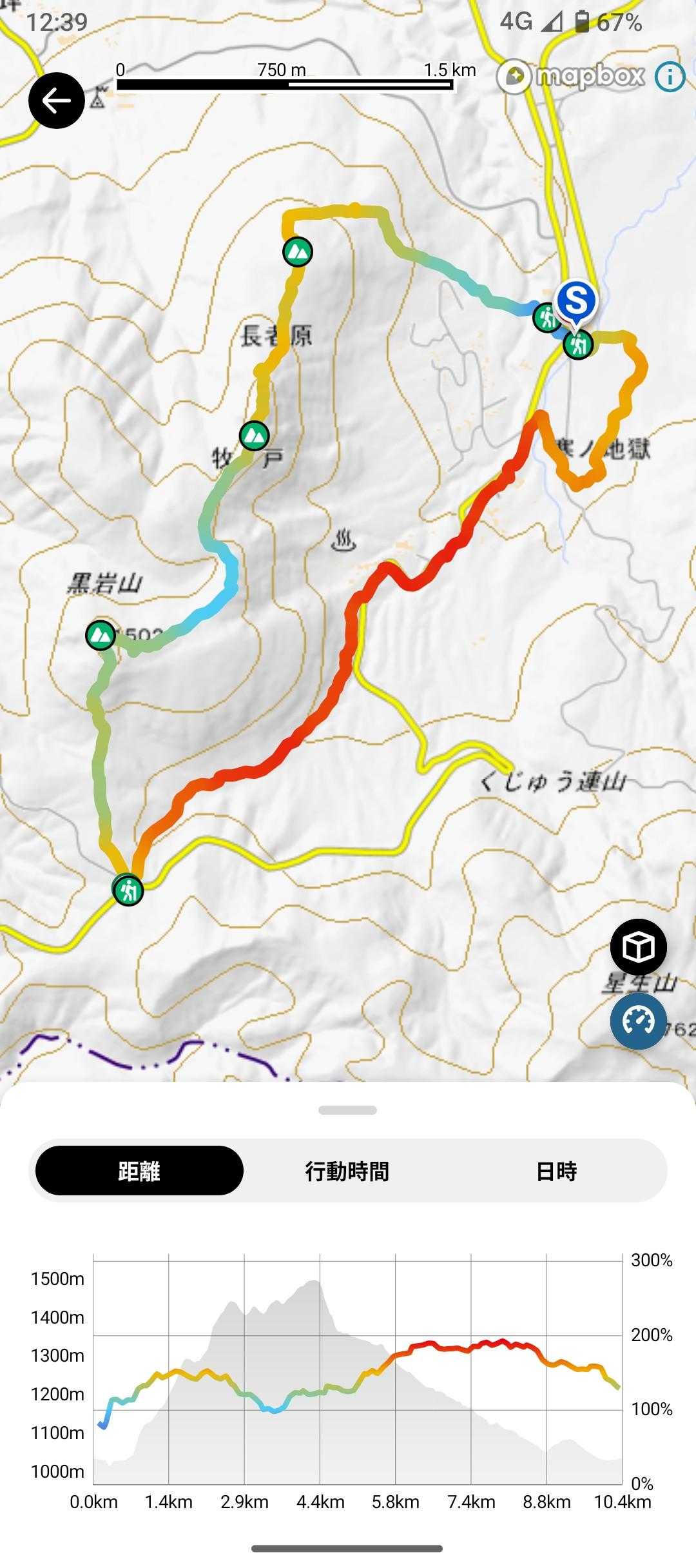Tap the blue S start marker
Viewport: 696px width, 1568px height.
pos(577,300)
